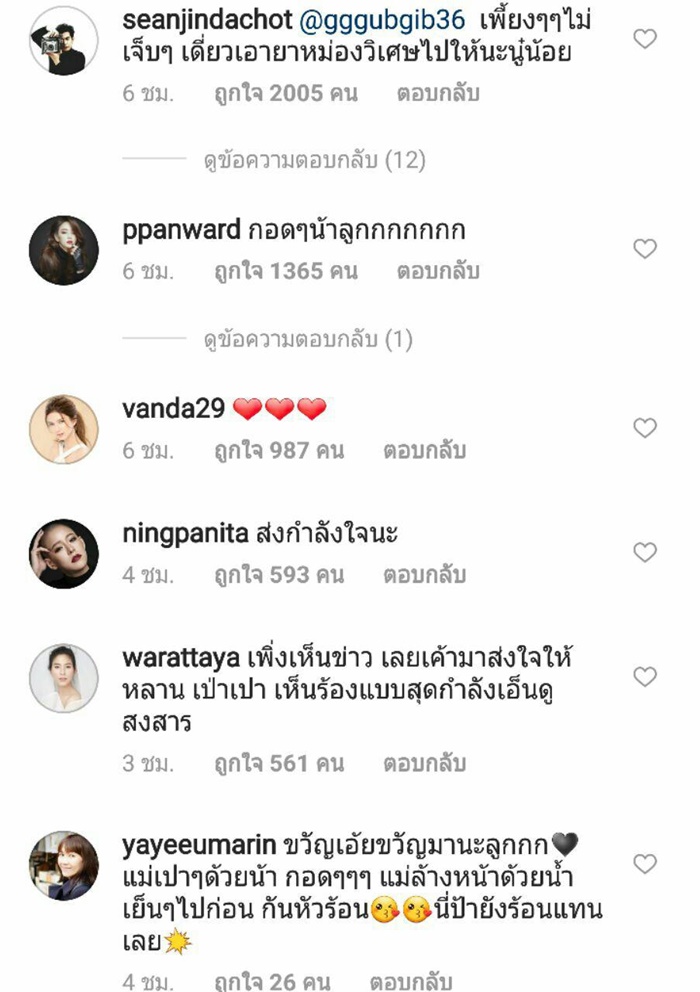View who liked ppanward's comment

click(285, 271)
